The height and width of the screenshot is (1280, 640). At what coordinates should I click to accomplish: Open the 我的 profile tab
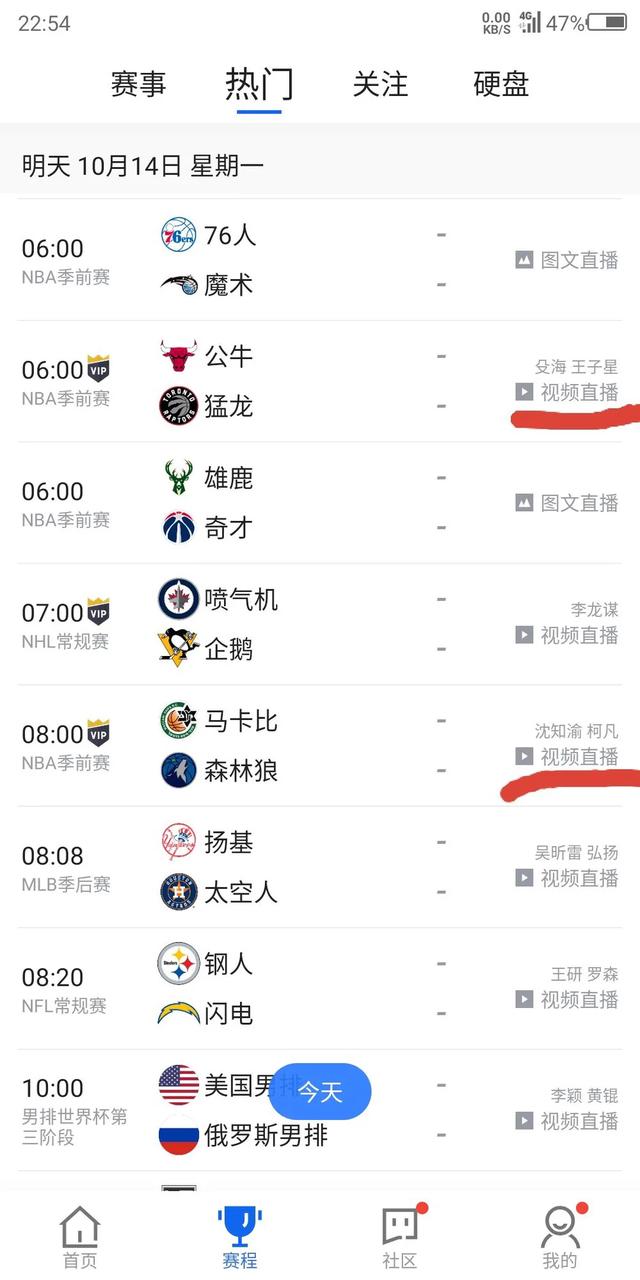point(560,1237)
